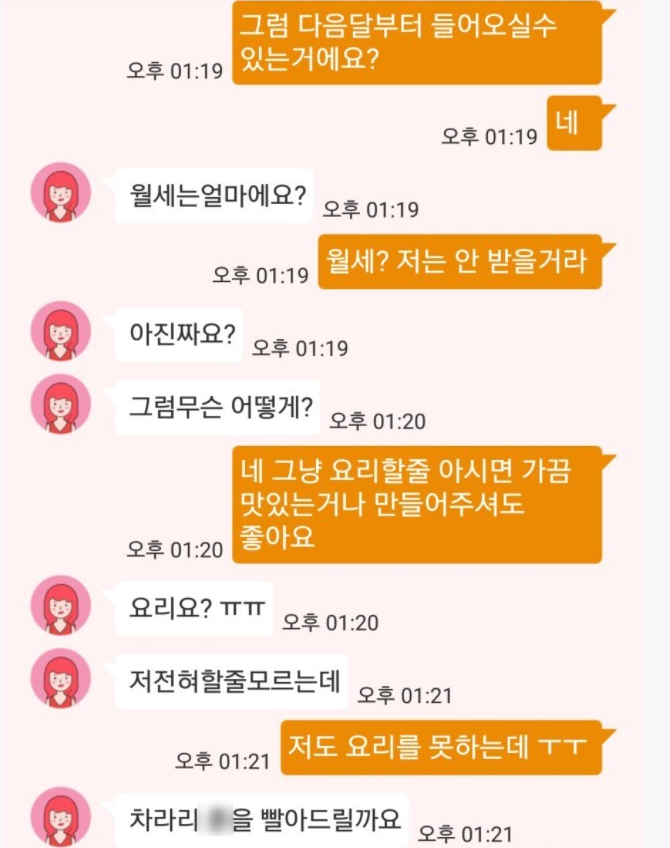Tap profile picture next to "아진짜요?"
Image resolution: width=670 pixels, height=848 pixels.
point(61,330)
